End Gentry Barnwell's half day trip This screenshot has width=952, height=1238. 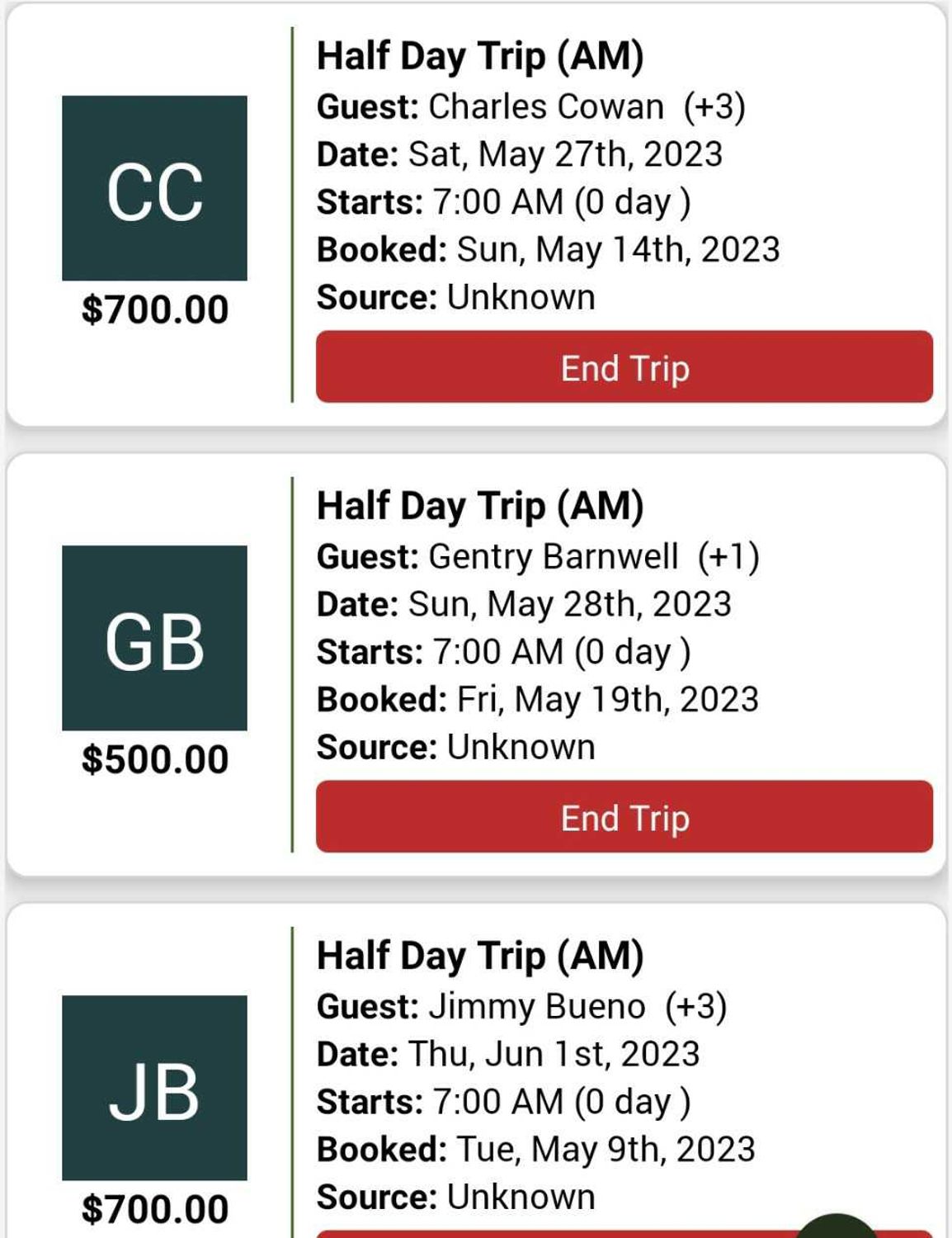pyautogui.click(x=624, y=817)
